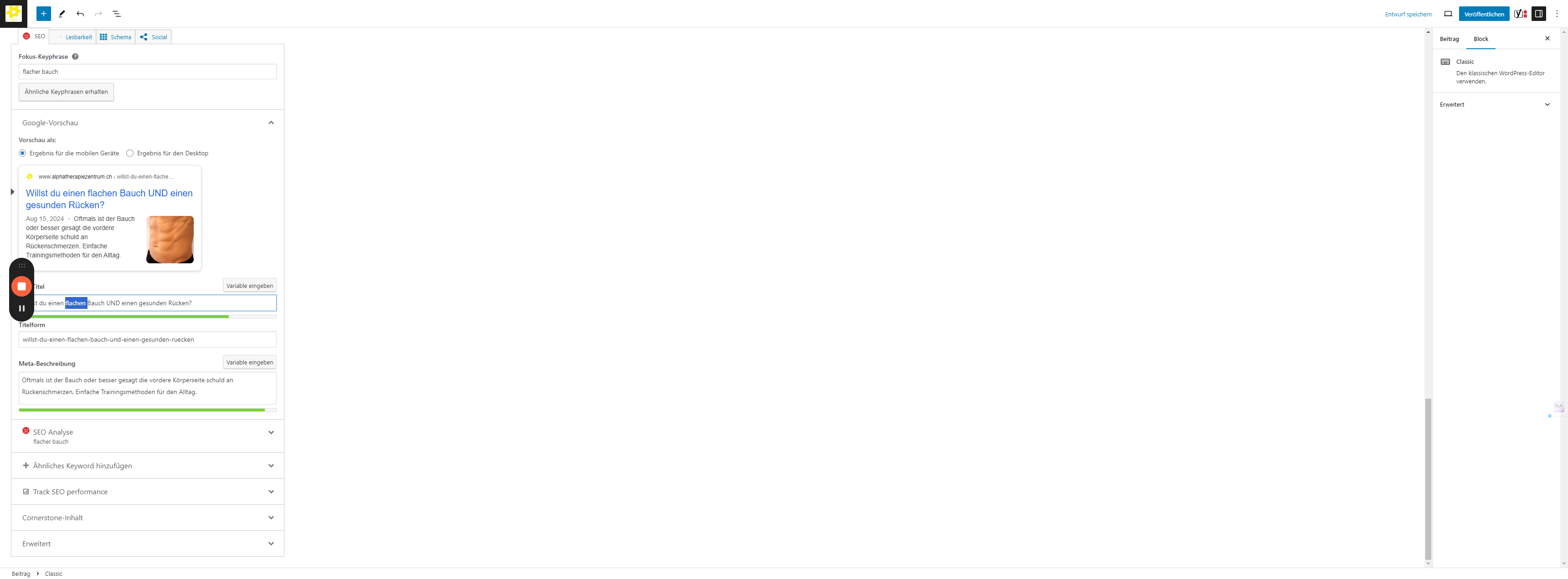Open the editor options overflow menu
1568x579 pixels.
click(x=1557, y=14)
